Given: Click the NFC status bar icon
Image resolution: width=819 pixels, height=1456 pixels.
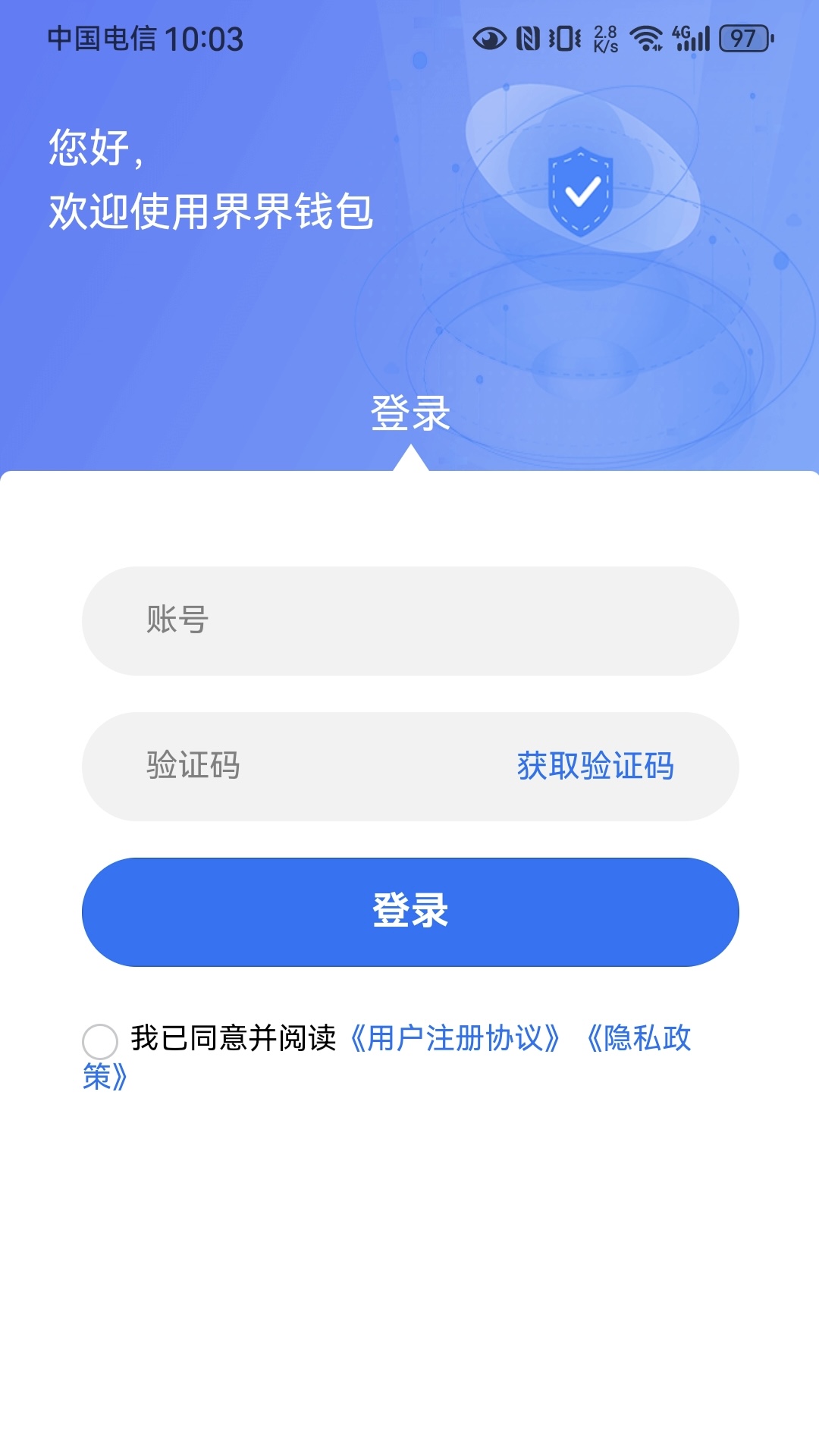Looking at the screenshot, I should (529, 36).
